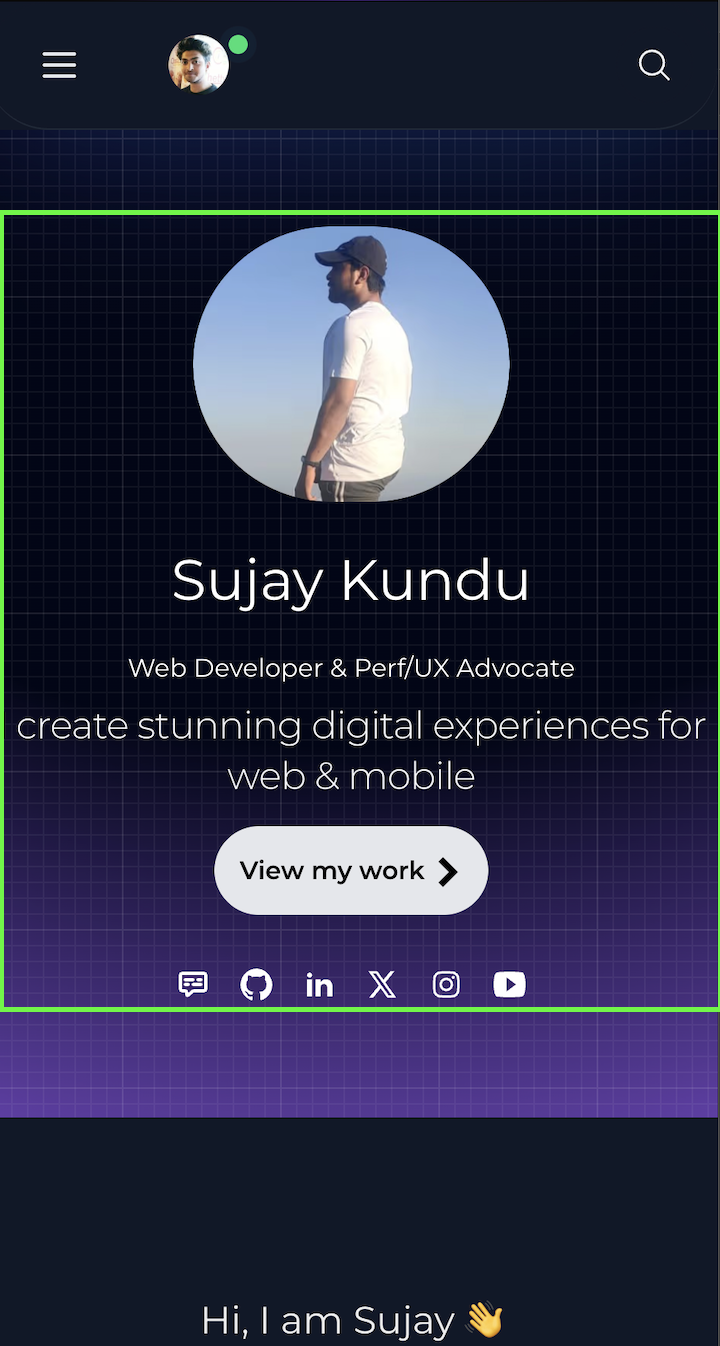Open the search icon

[654, 65]
